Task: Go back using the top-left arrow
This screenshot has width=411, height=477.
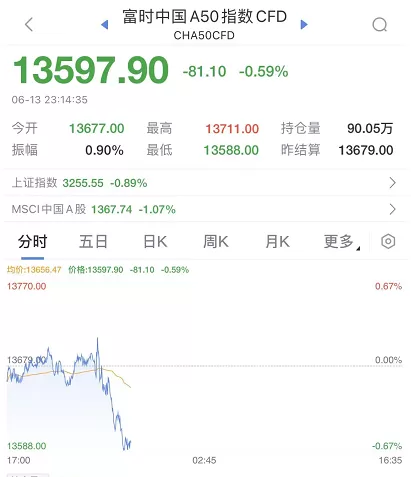Action: click(29, 24)
